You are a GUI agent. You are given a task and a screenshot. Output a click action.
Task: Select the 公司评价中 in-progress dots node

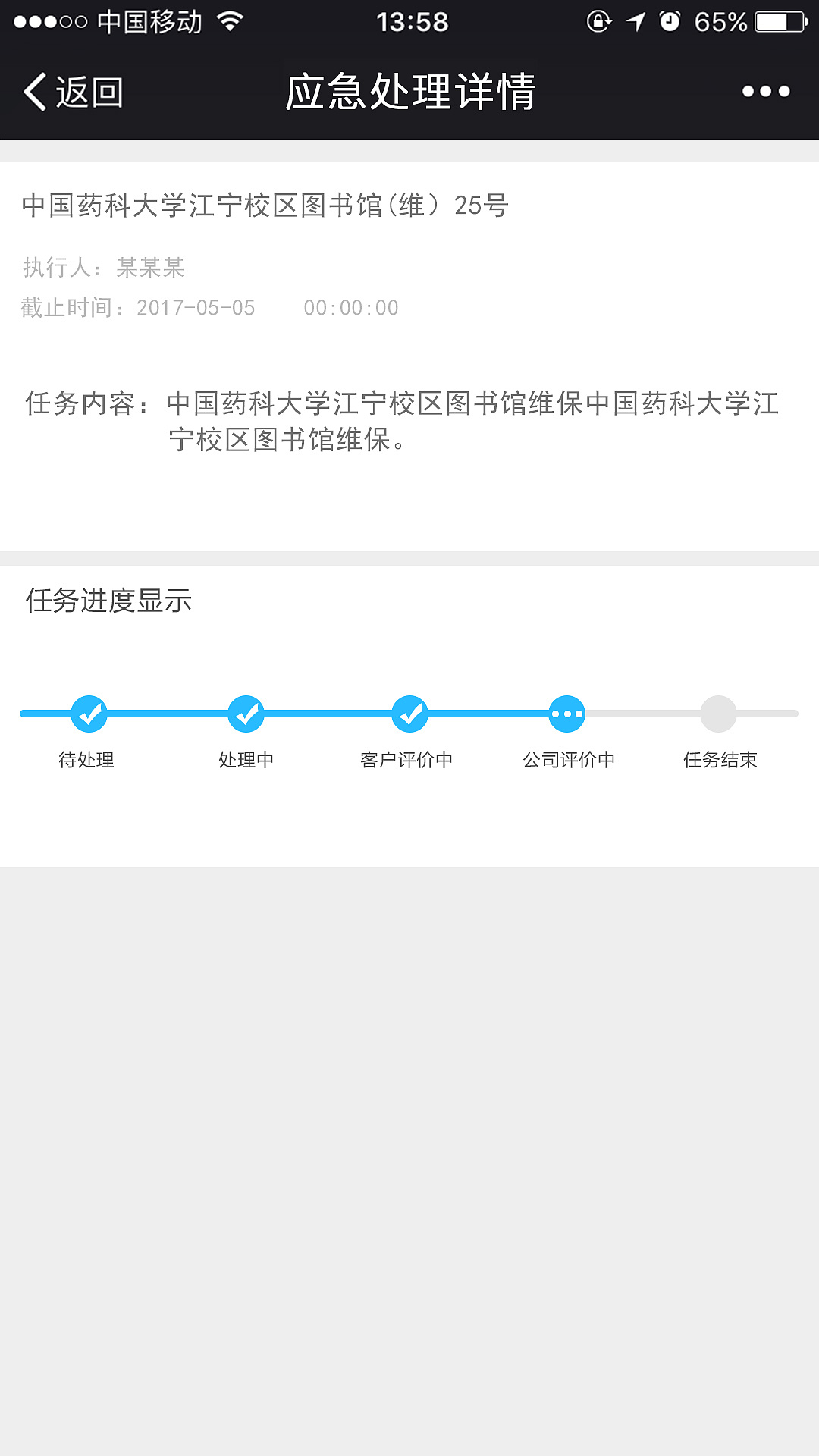(x=566, y=713)
